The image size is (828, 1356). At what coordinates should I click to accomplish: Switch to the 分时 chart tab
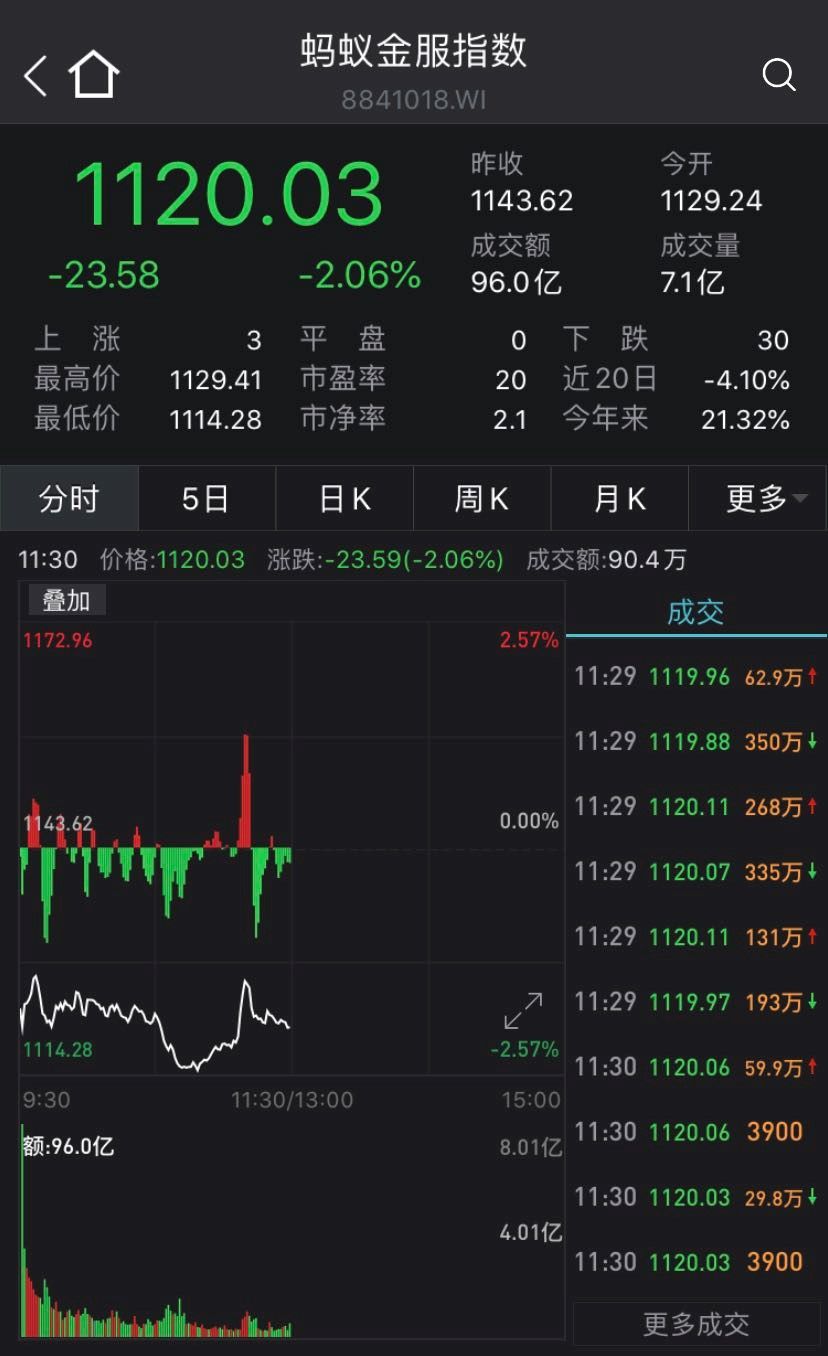(x=69, y=498)
